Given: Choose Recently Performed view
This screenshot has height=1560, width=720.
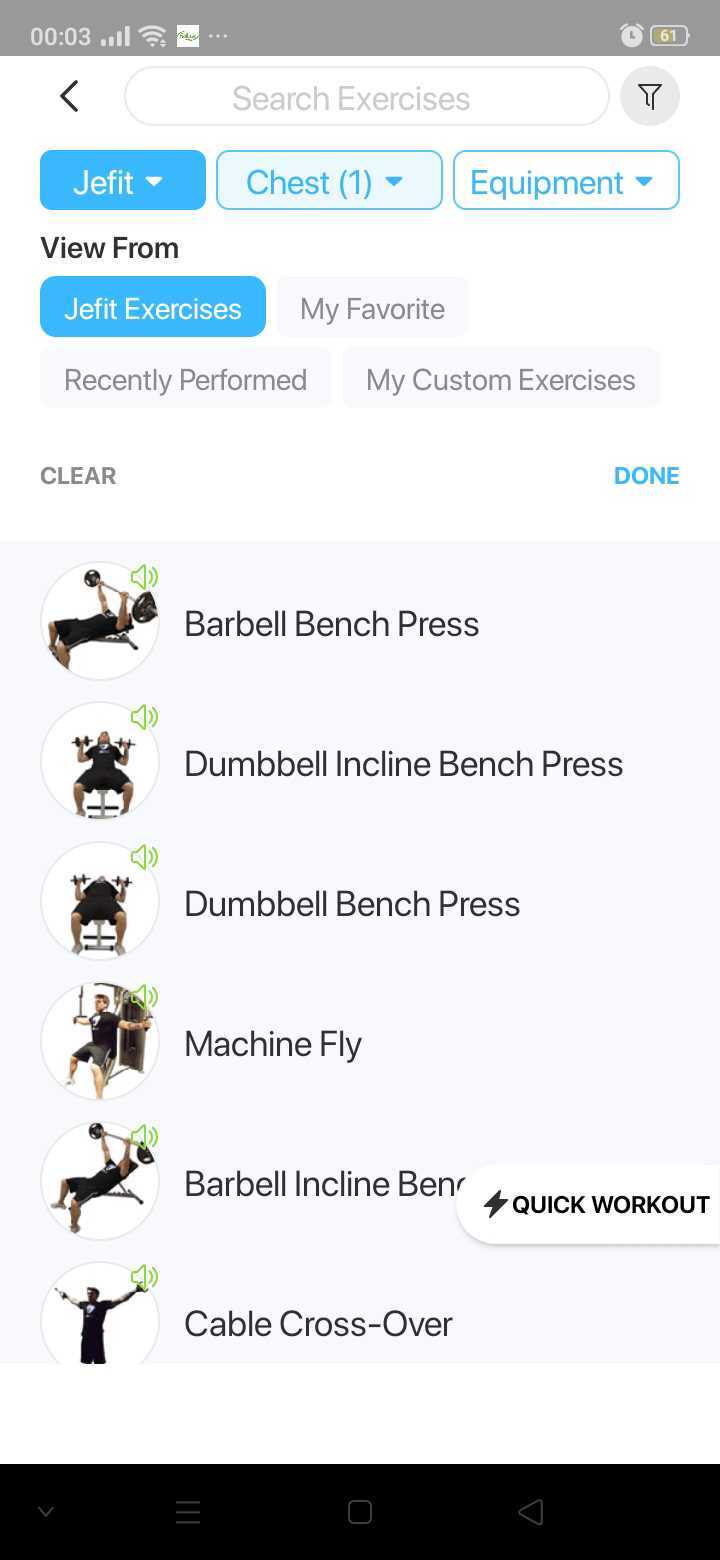Looking at the screenshot, I should coord(185,379).
